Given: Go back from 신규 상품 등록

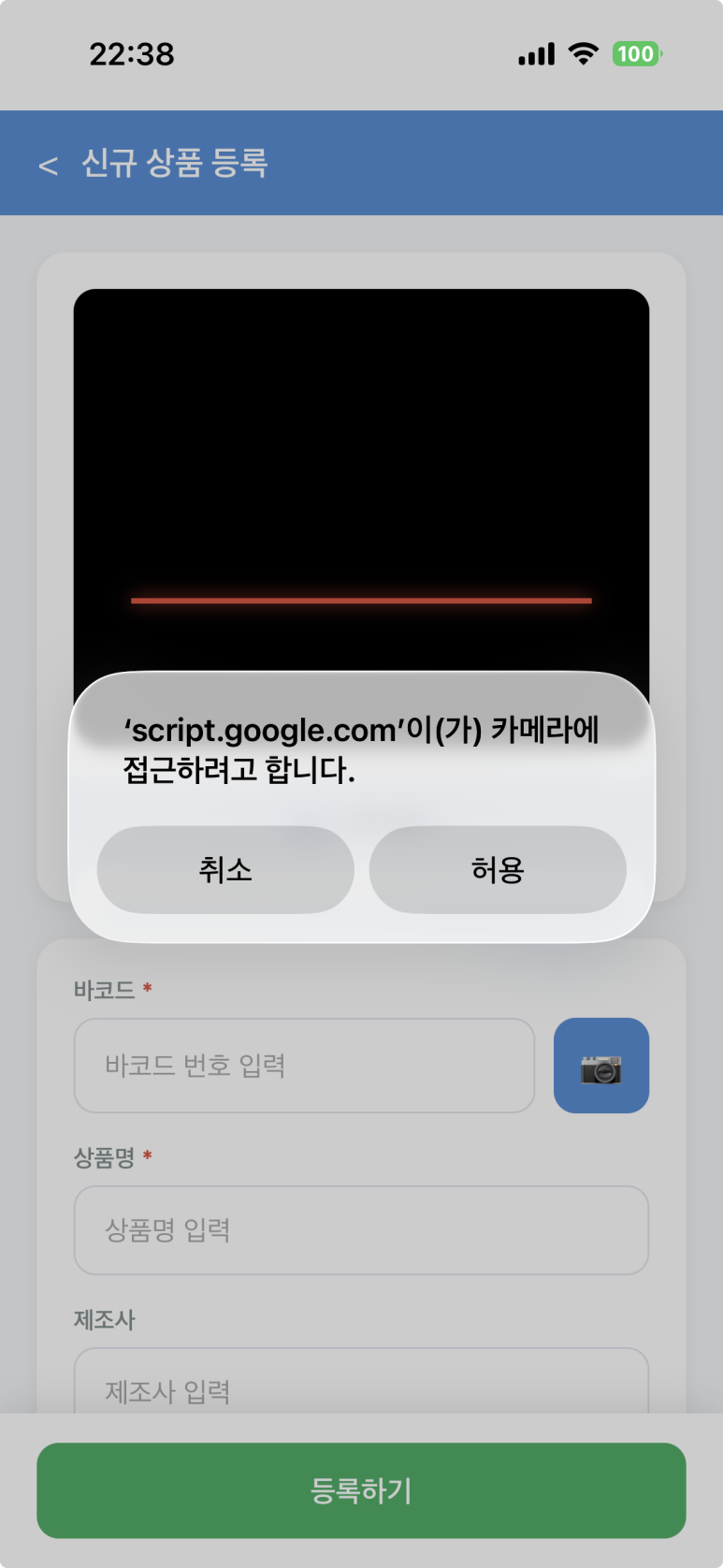Looking at the screenshot, I should [x=48, y=166].
